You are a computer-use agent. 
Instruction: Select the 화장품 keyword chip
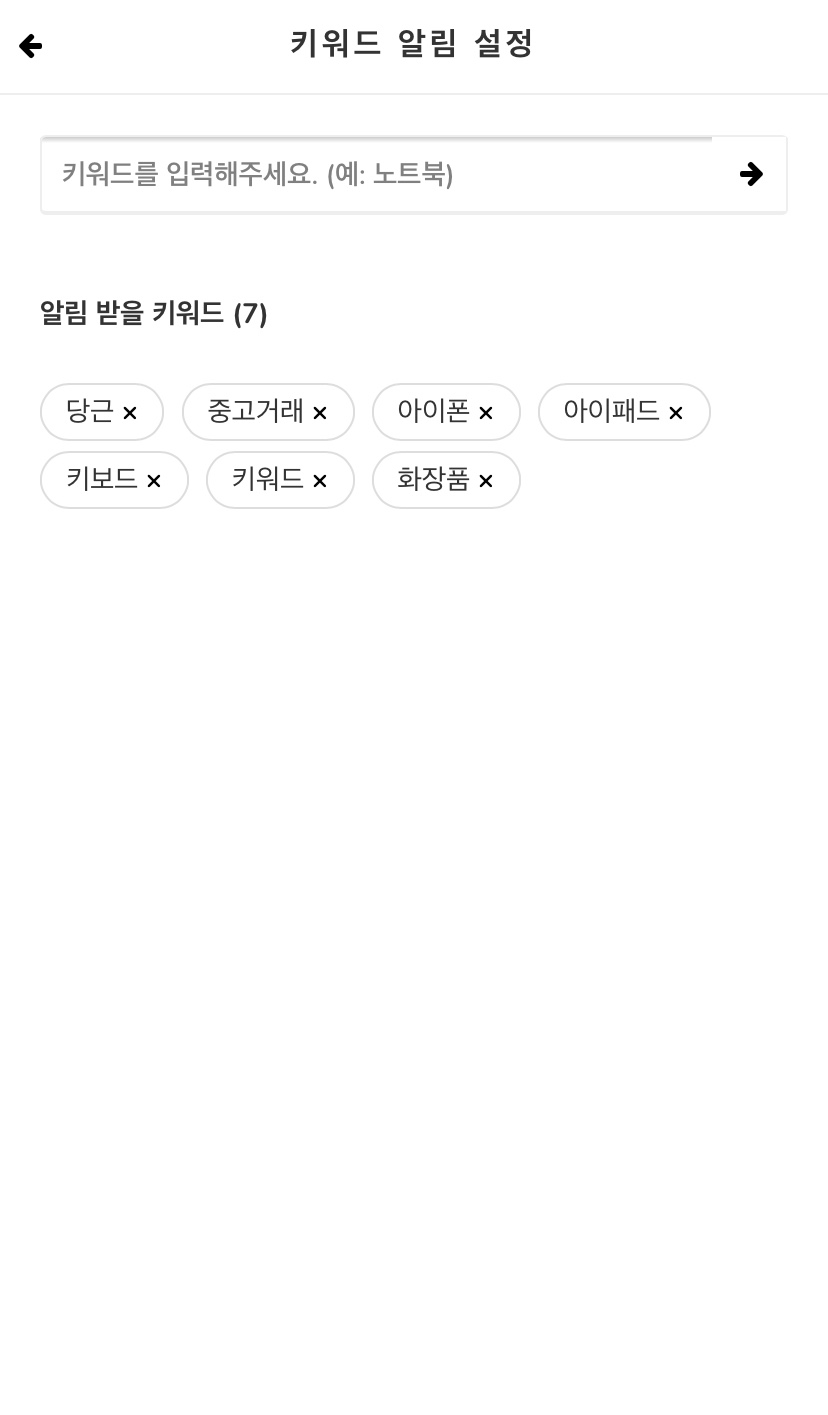pyautogui.click(x=434, y=480)
